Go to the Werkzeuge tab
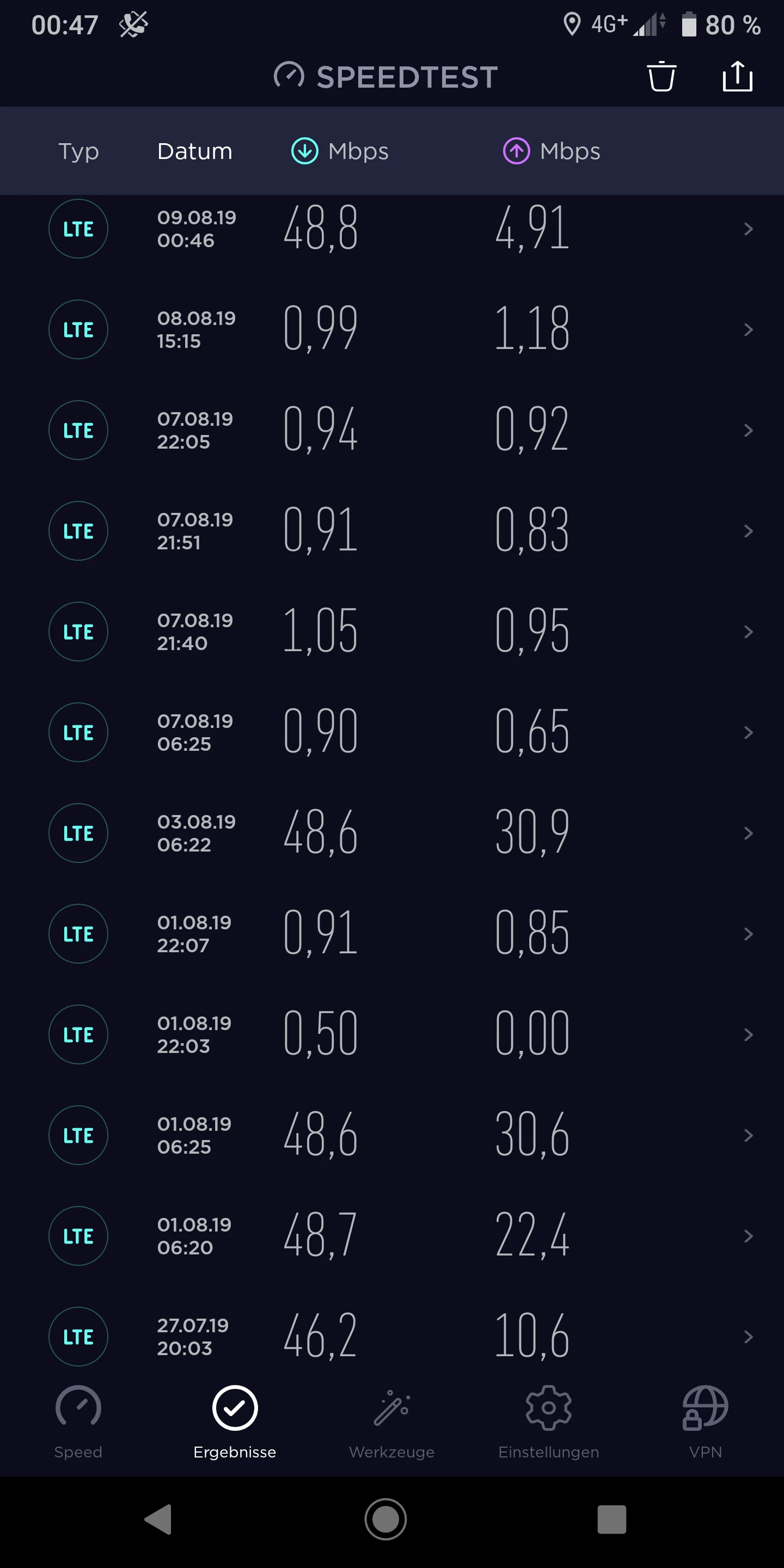The width and height of the screenshot is (784, 1568). [391, 1422]
